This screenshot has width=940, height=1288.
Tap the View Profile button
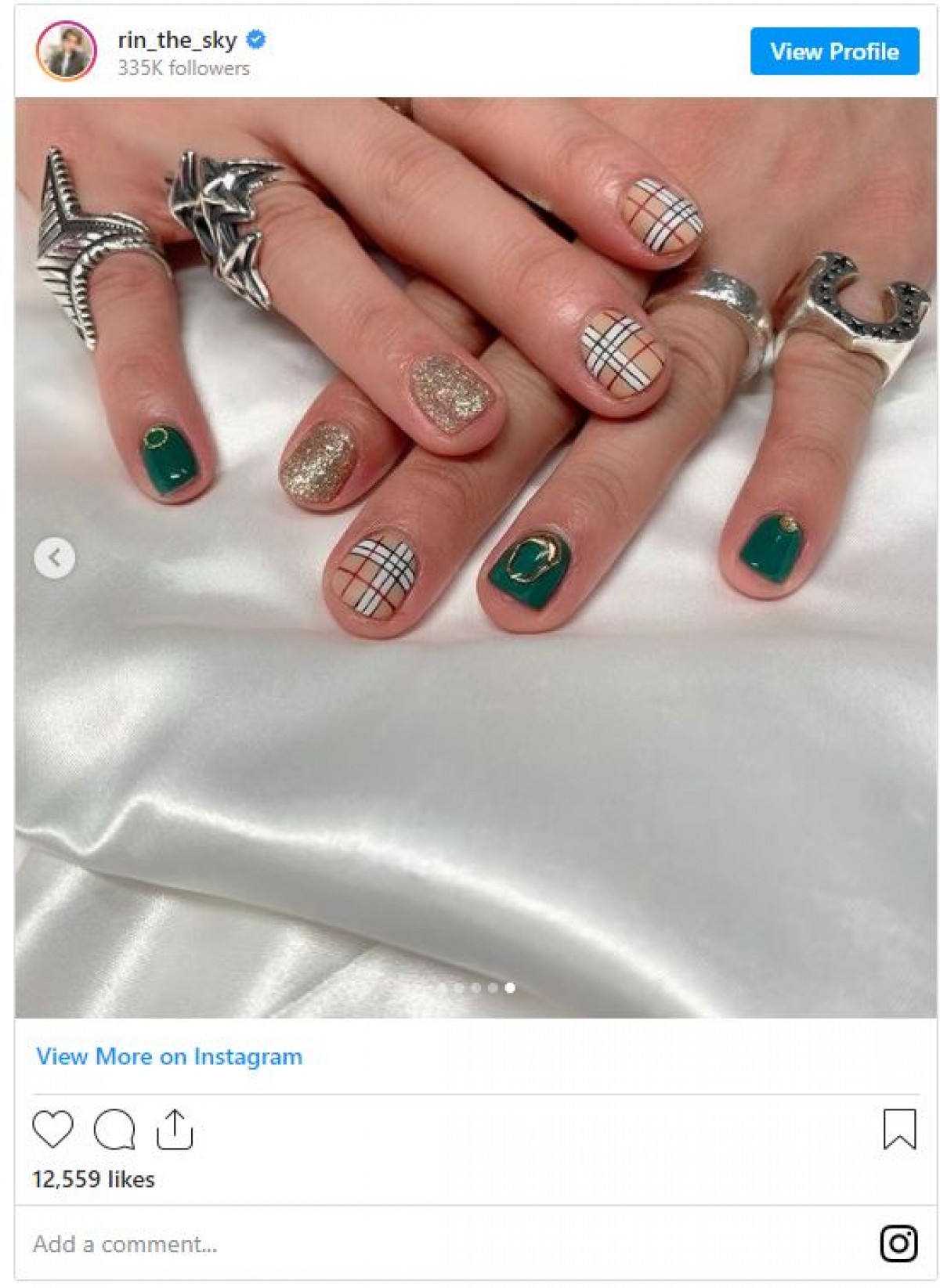pos(833,52)
